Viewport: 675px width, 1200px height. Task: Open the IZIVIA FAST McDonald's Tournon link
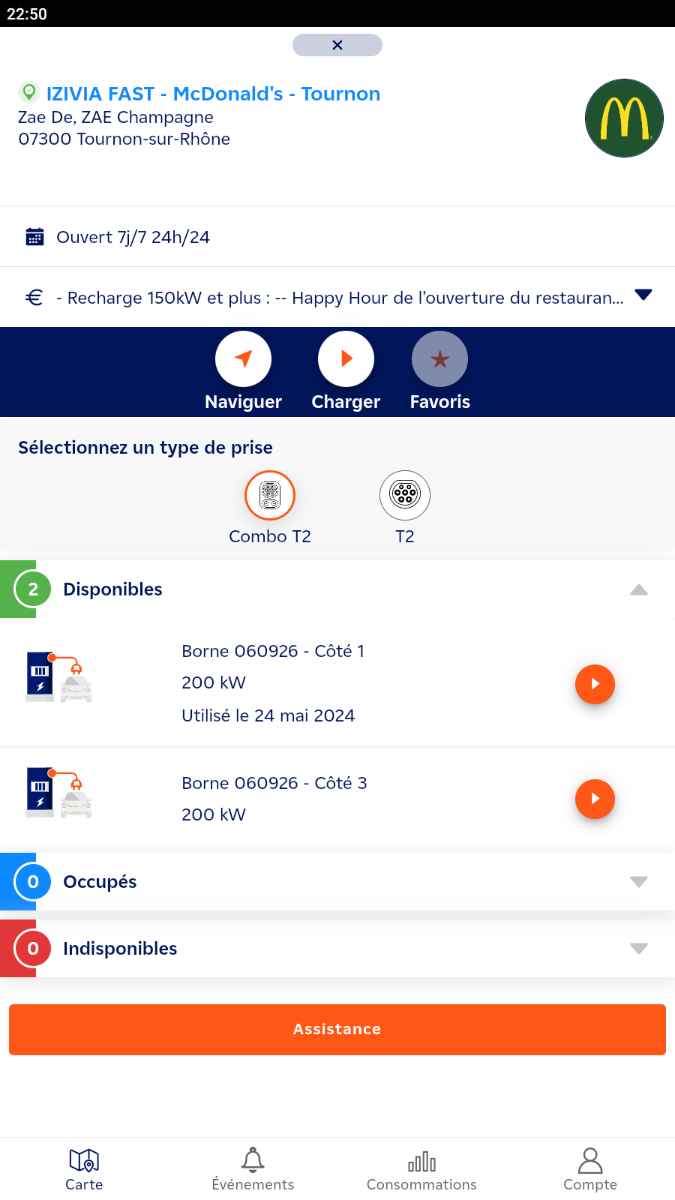pyautogui.click(x=213, y=94)
